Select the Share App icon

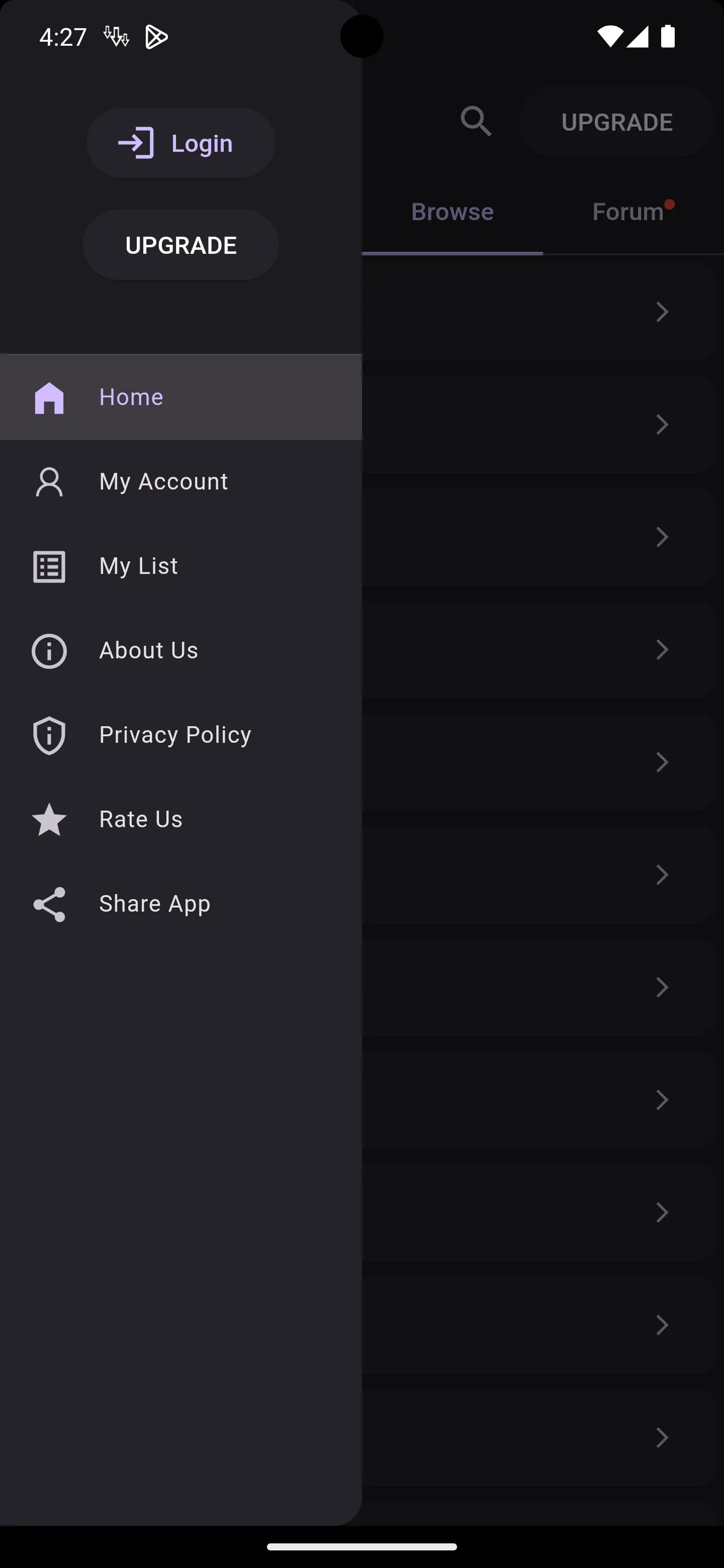(x=49, y=905)
